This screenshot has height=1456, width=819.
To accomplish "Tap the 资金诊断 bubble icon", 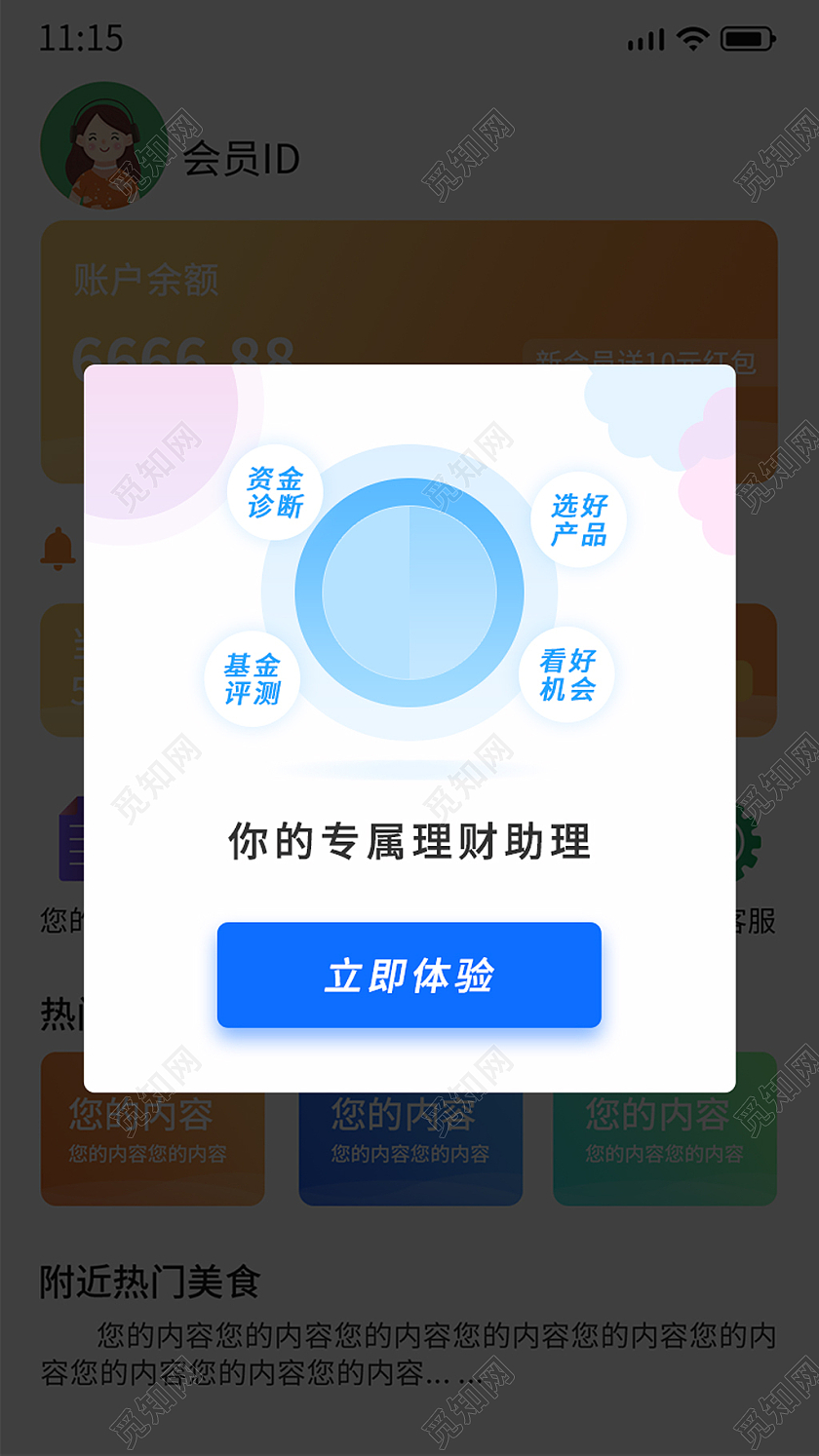I will click(x=277, y=491).
